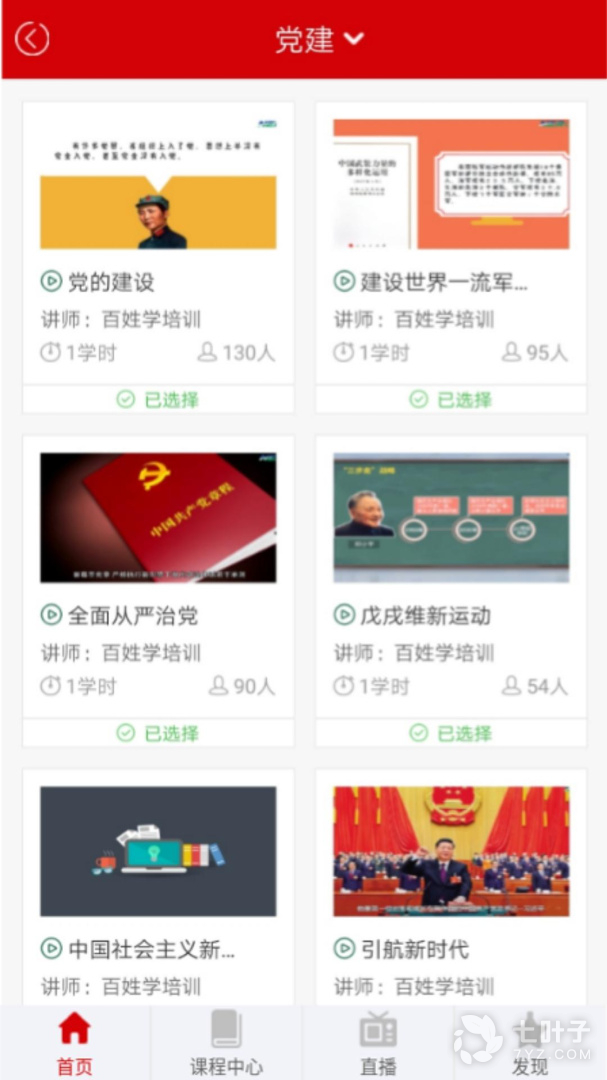Go back using the circled arrow
The width and height of the screenshot is (607, 1080).
[x=32, y=39]
